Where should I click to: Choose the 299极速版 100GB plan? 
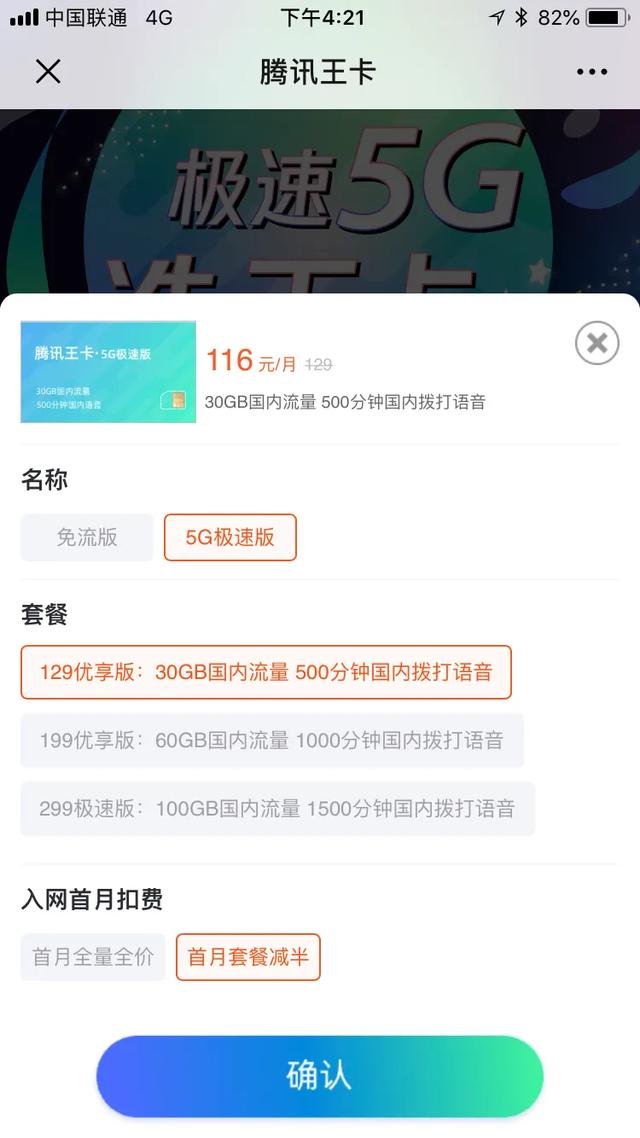(277, 809)
